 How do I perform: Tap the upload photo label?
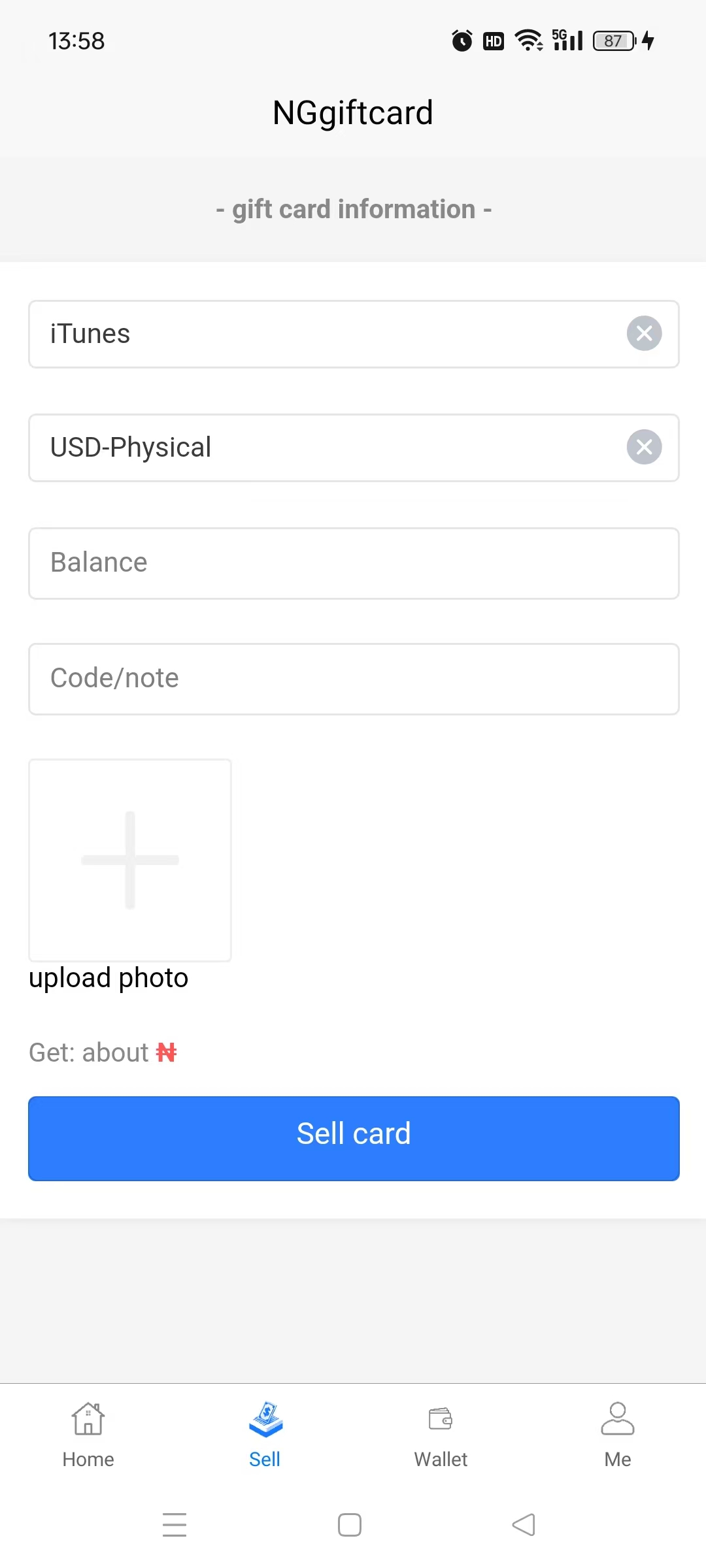pos(108,977)
